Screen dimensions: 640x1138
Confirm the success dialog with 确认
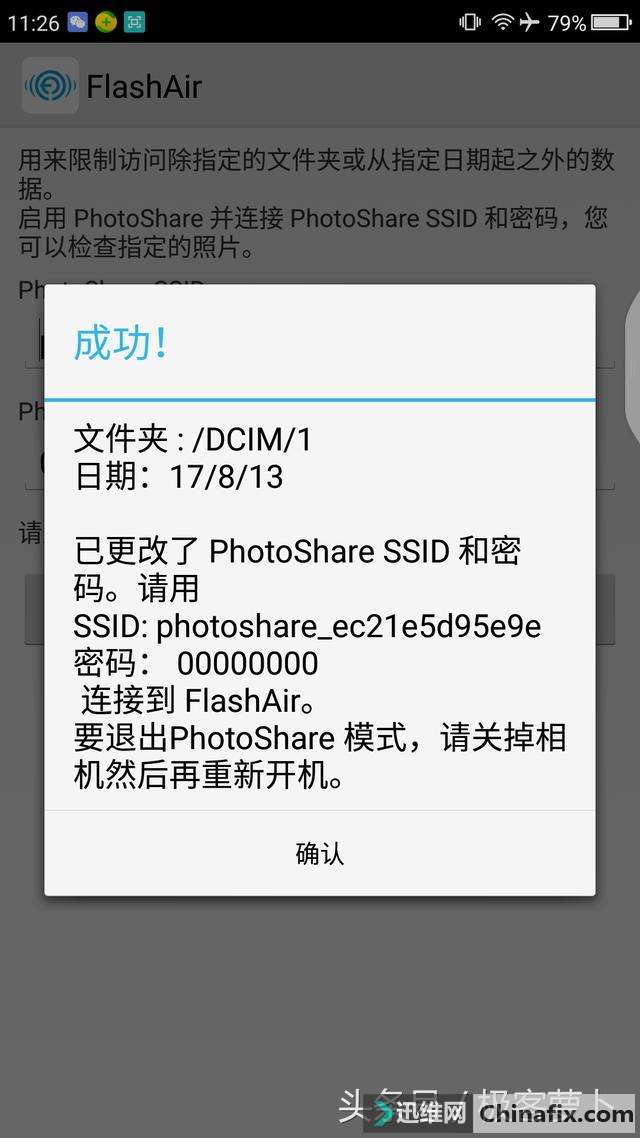click(x=320, y=853)
